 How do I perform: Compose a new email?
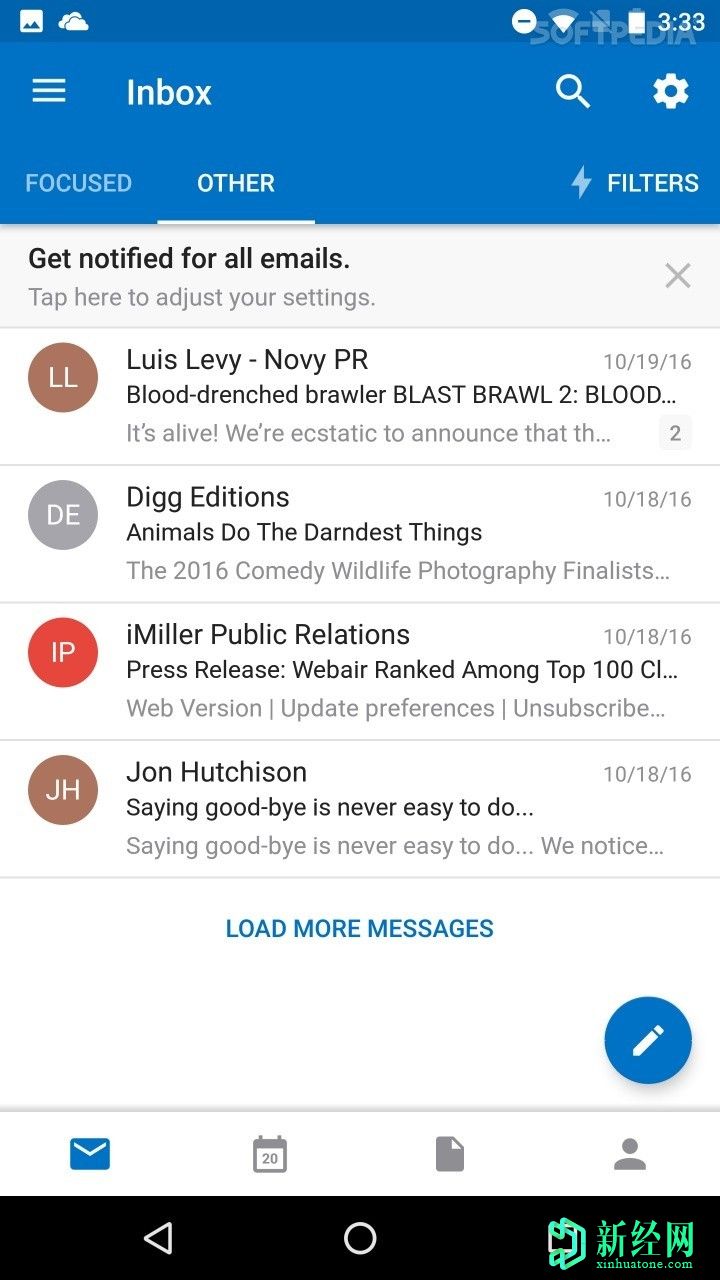pos(648,1040)
